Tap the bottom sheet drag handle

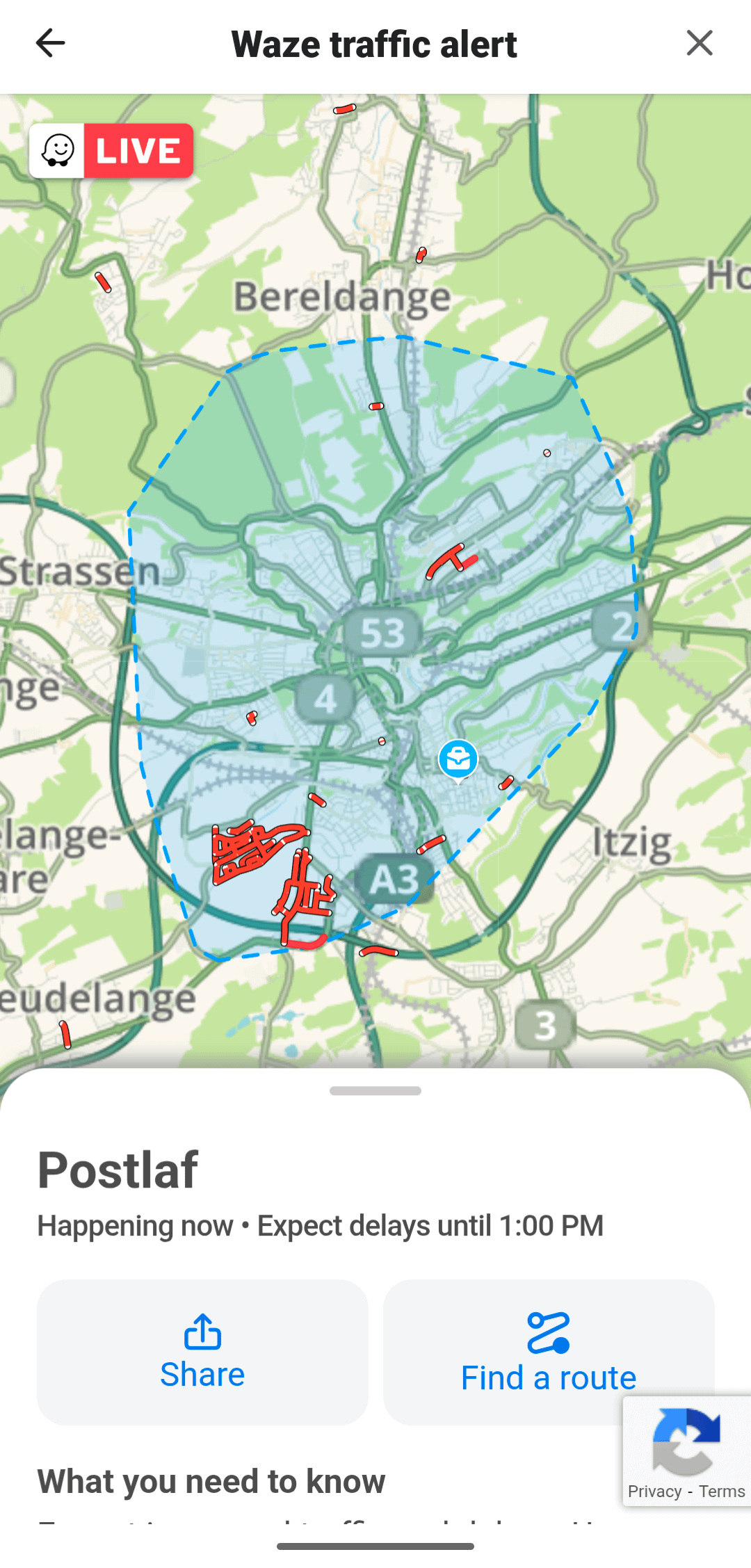pyautogui.click(x=375, y=1091)
